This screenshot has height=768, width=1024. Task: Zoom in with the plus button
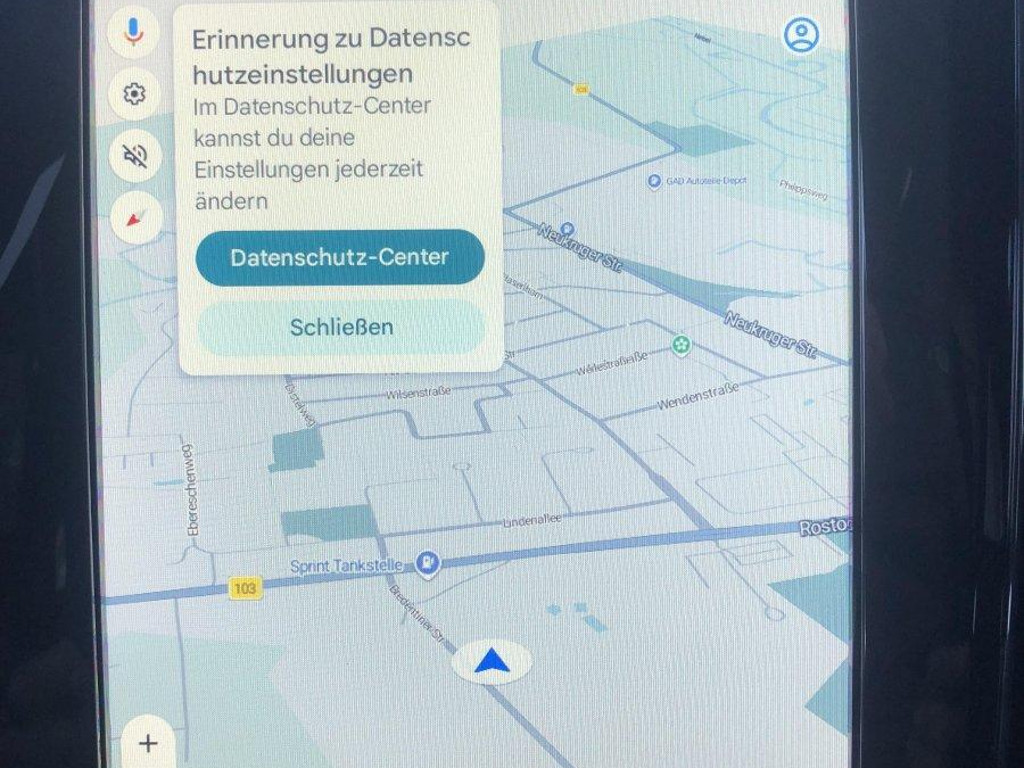(148, 743)
